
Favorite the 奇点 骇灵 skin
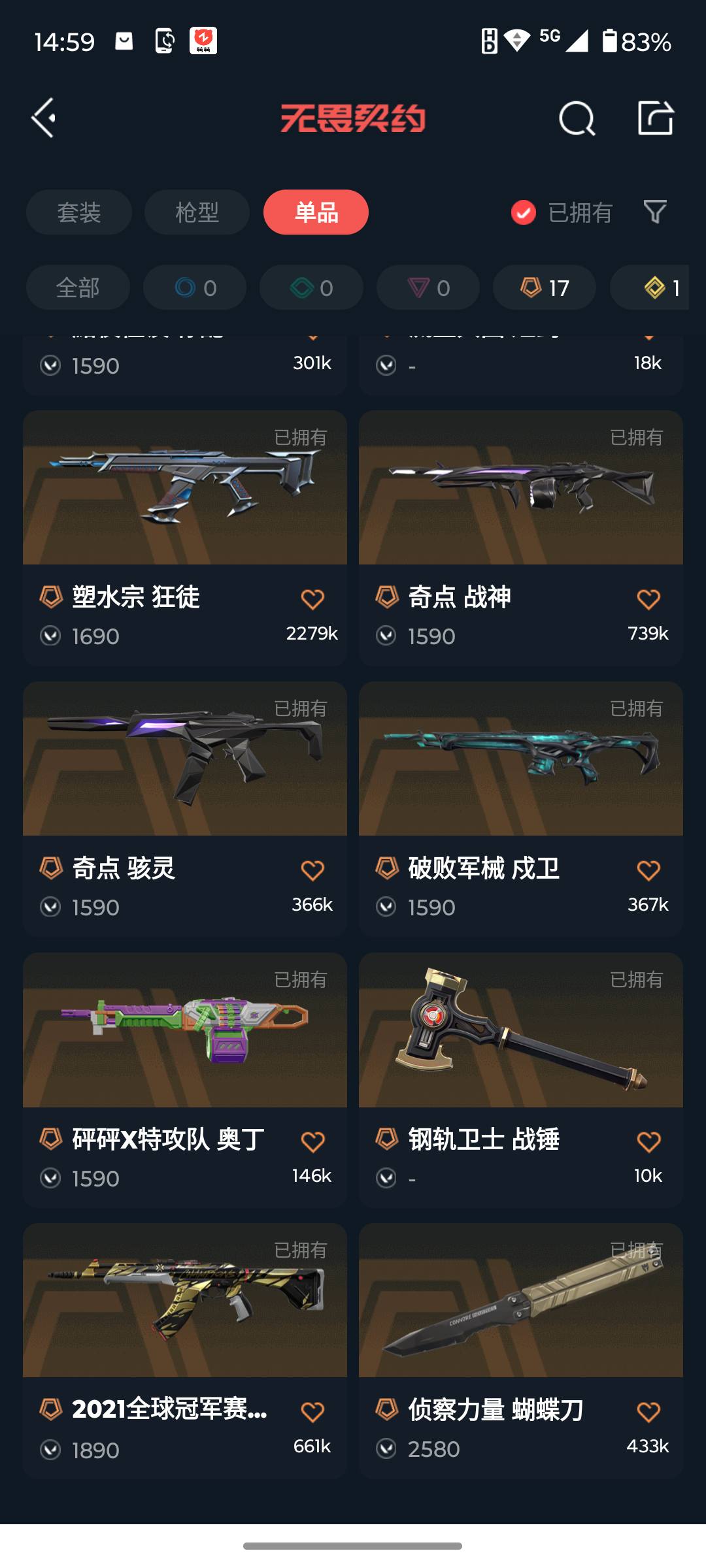312,870
